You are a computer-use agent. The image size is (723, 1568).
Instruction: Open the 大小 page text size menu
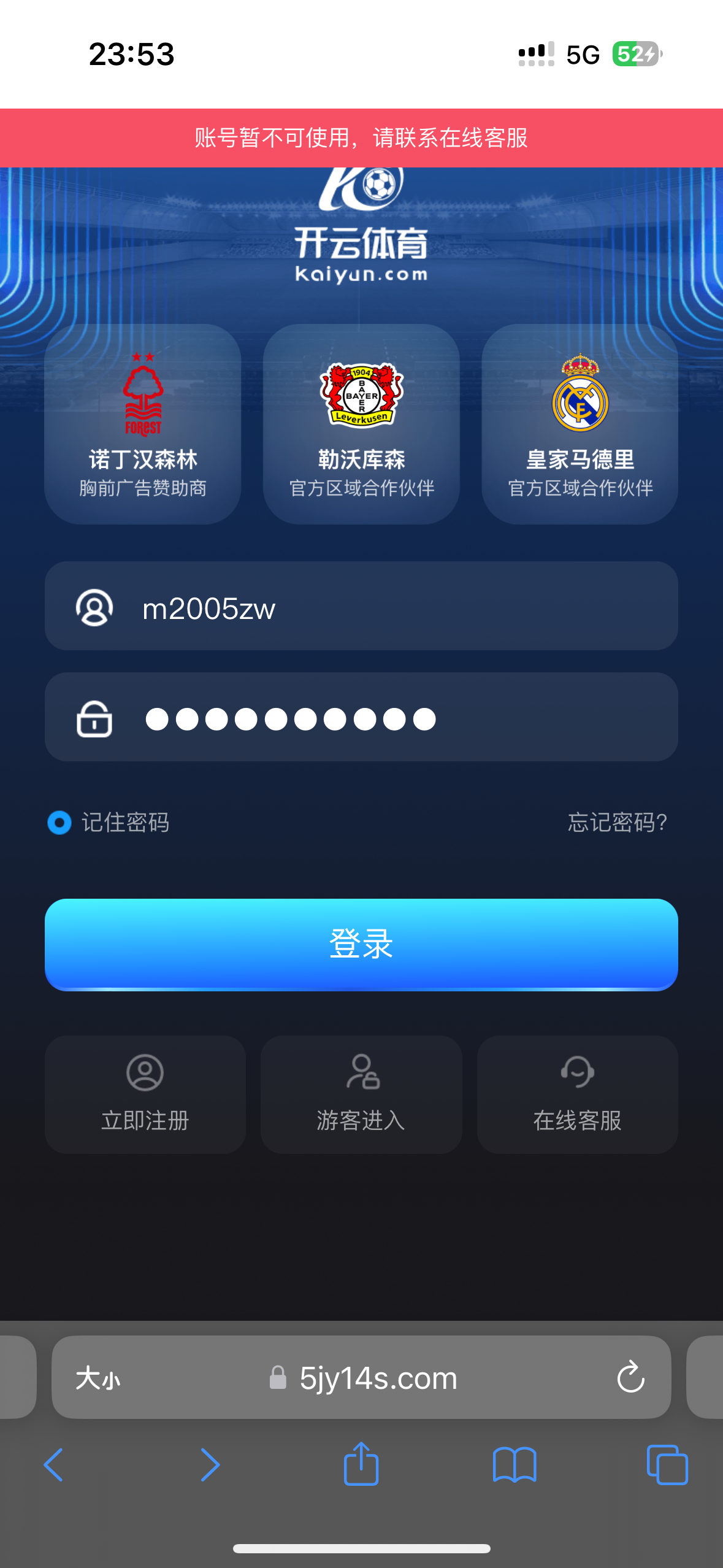point(98,1378)
